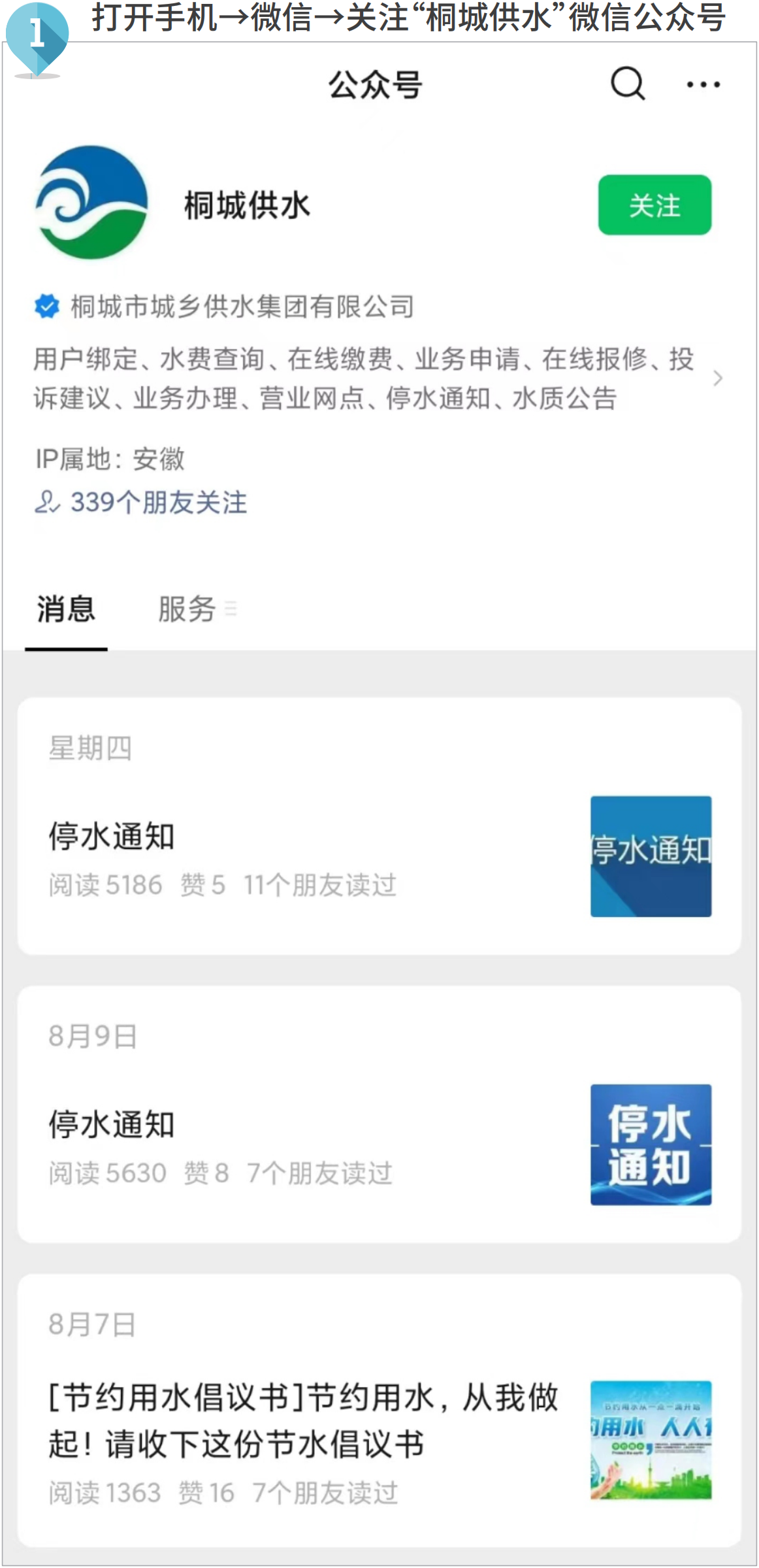Image resolution: width=759 pixels, height=1568 pixels.
Task: Click the small icon beside the 服务 tab
Action: [232, 609]
